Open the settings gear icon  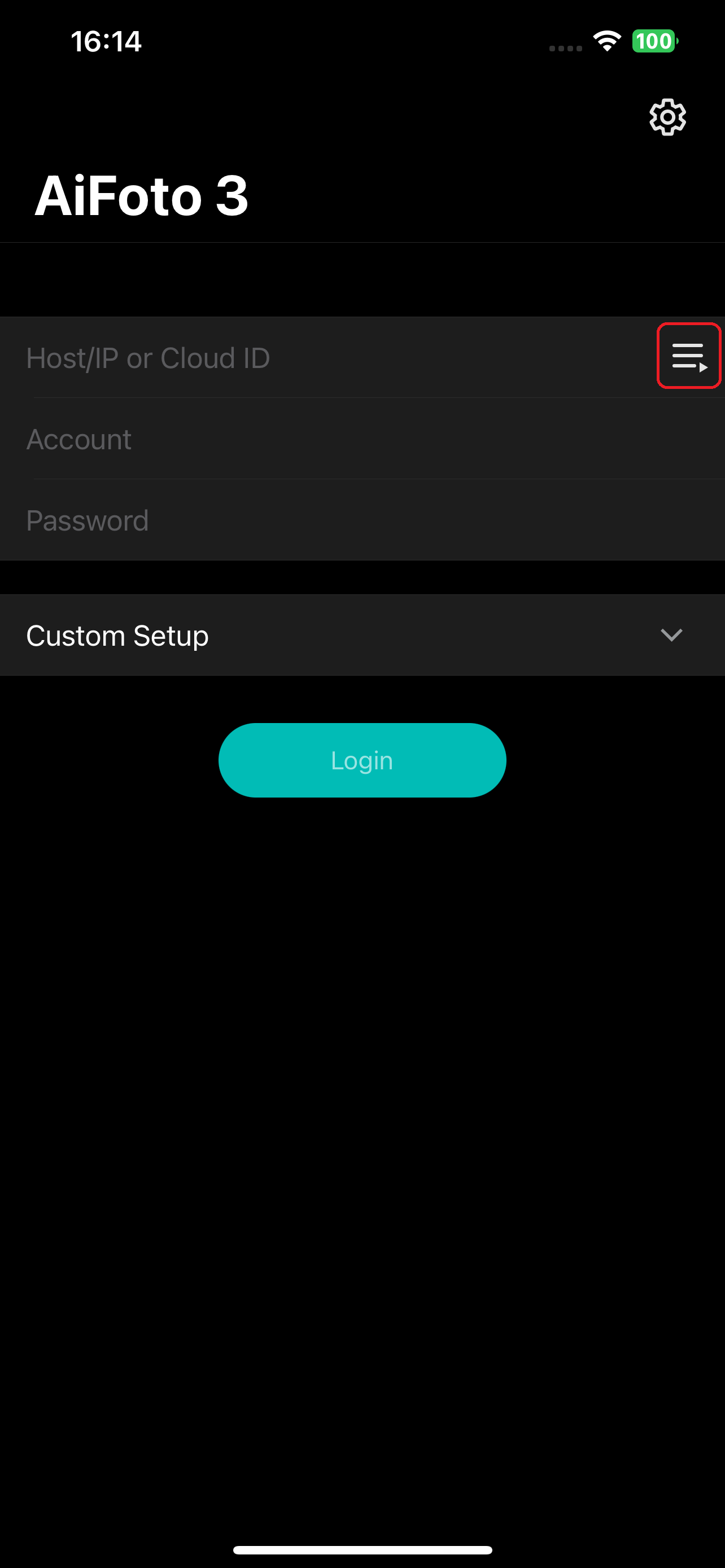667,117
